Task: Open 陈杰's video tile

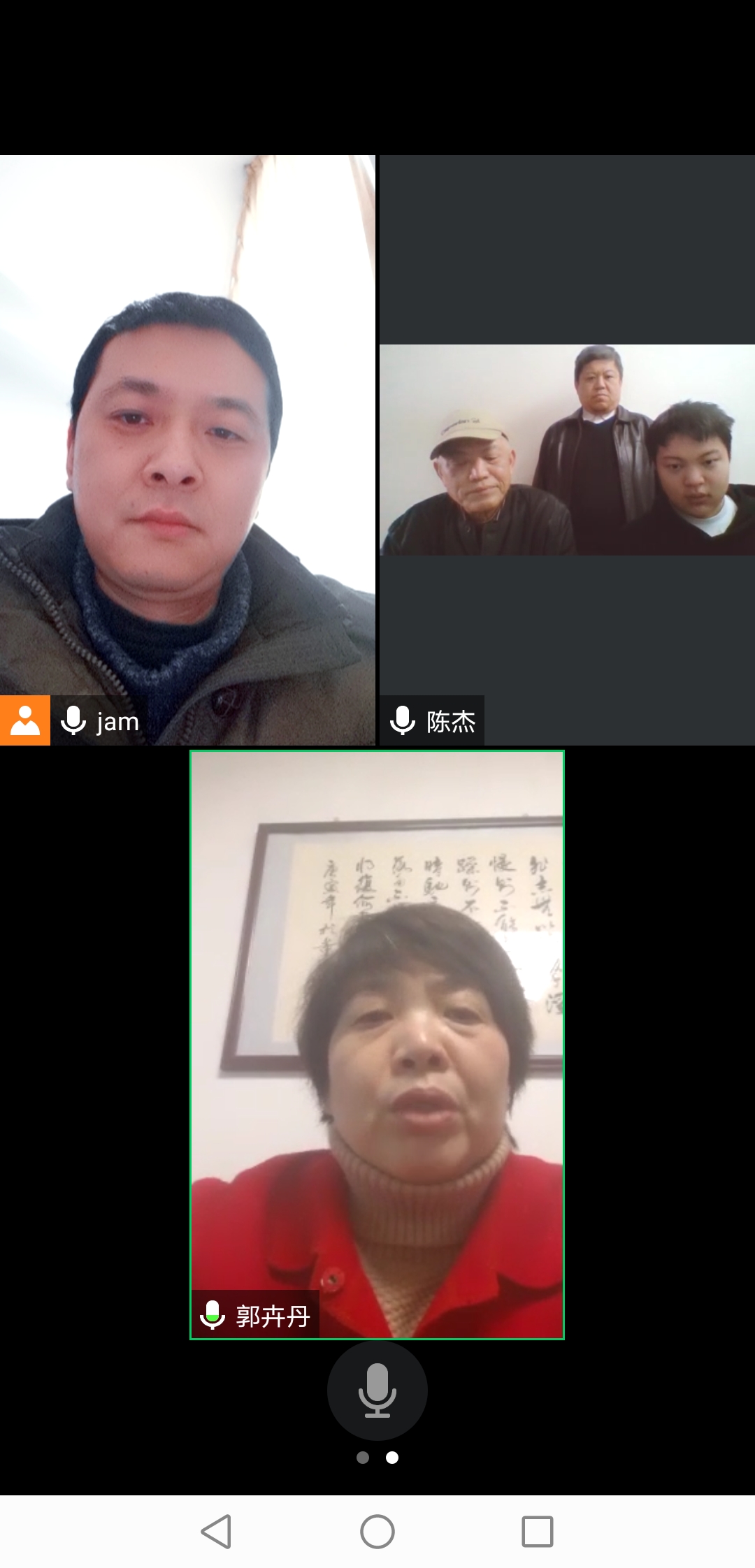Action: [x=567, y=450]
